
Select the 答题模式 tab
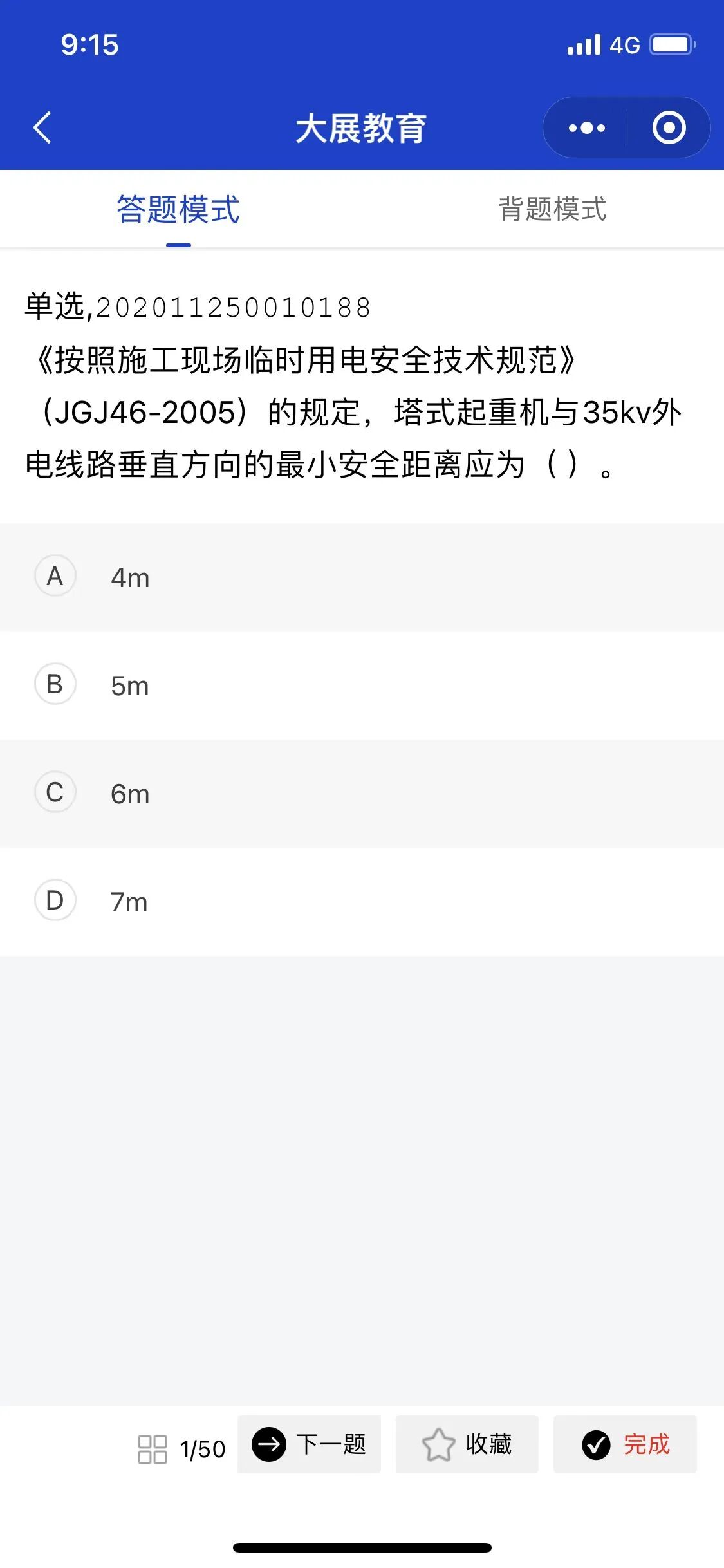(x=178, y=209)
